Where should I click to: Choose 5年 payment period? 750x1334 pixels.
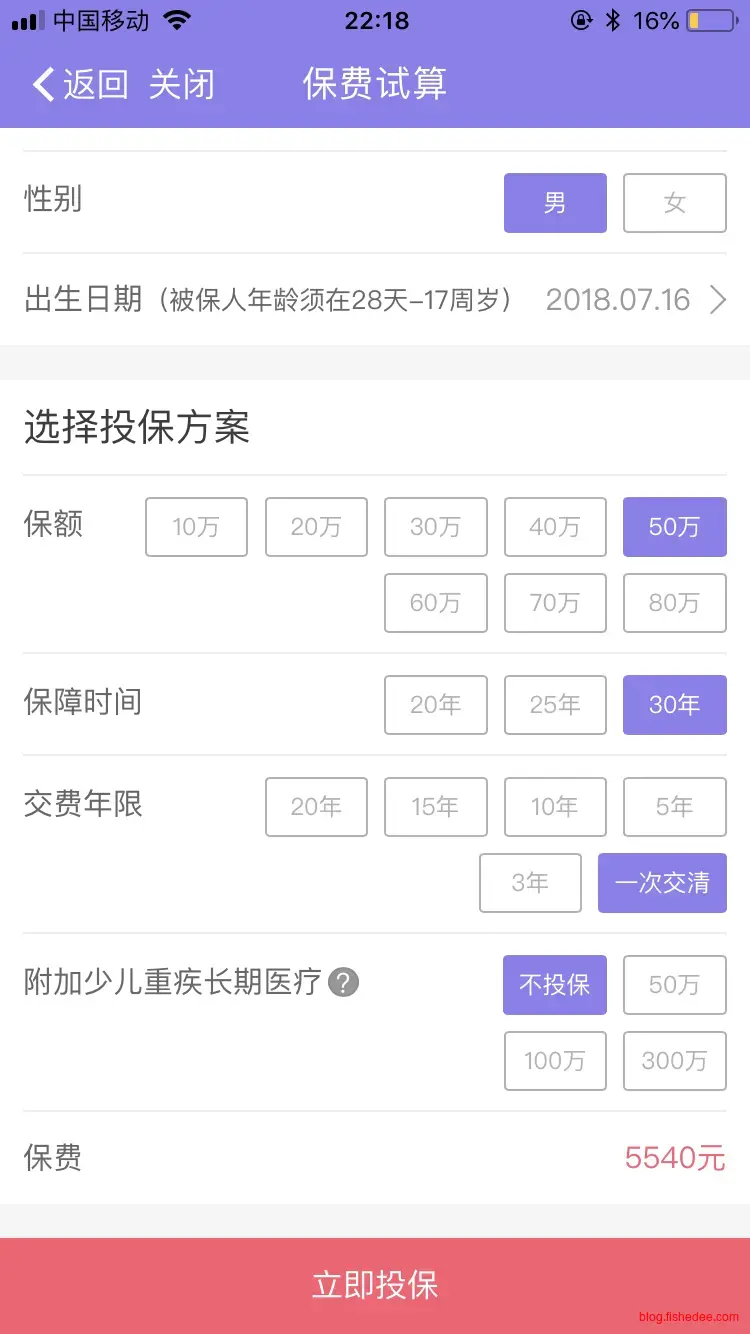click(x=675, y=807)
